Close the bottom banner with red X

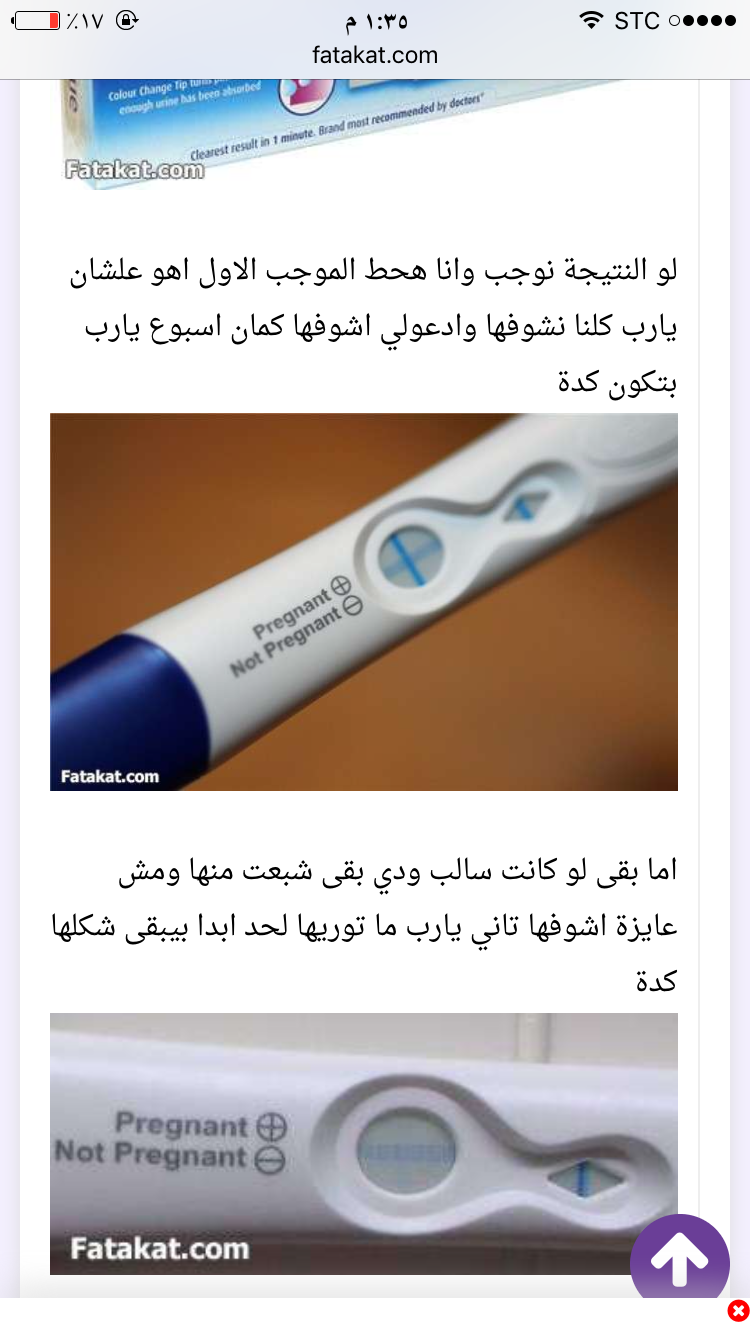[738, 1310]
